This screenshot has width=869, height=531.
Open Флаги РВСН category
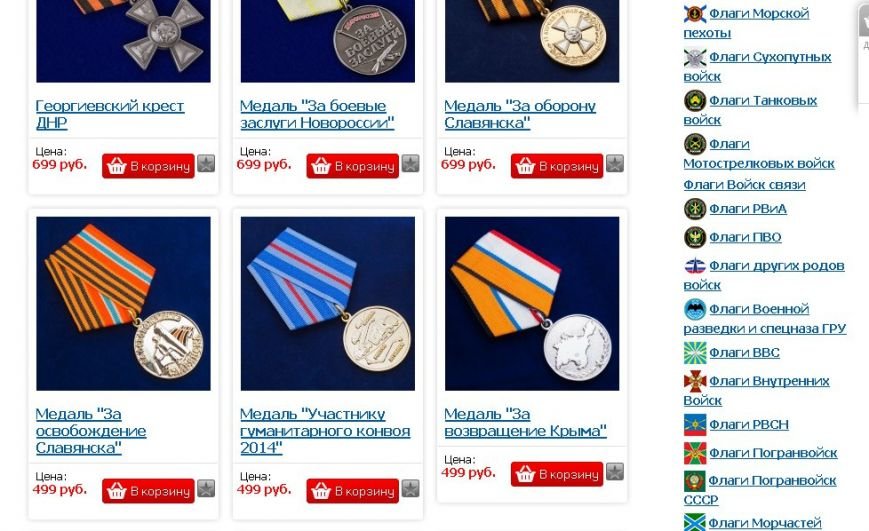click(748, 425)
